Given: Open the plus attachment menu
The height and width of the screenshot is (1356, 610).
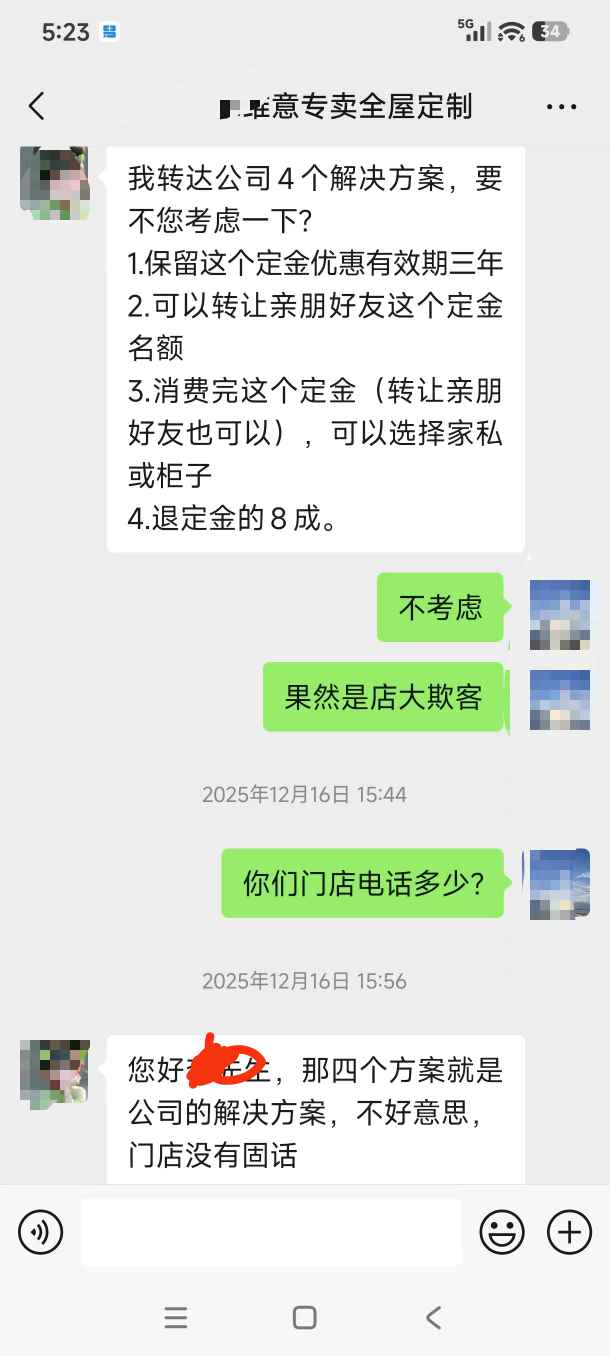Looking at the screenshot, I should [x=568, y=1232].
